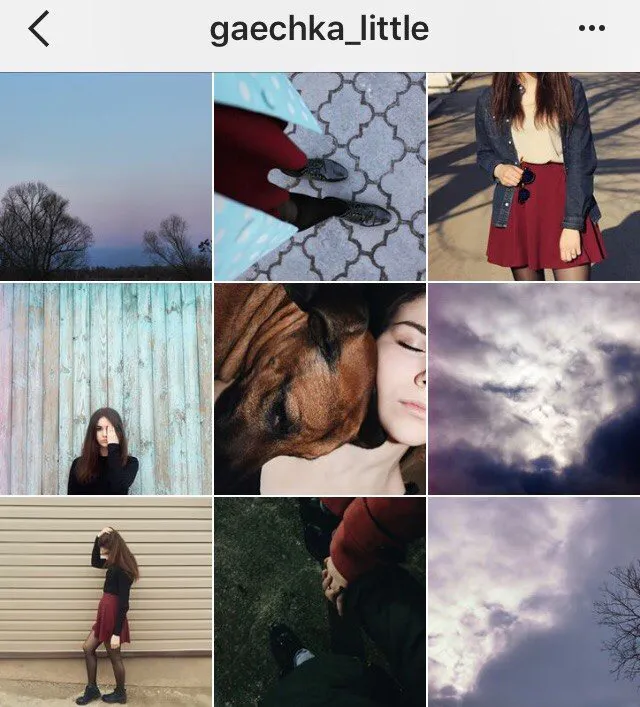View the top-down grass and shoes post
This screenshot has height=707, width=640.
[x=320, y=602]
